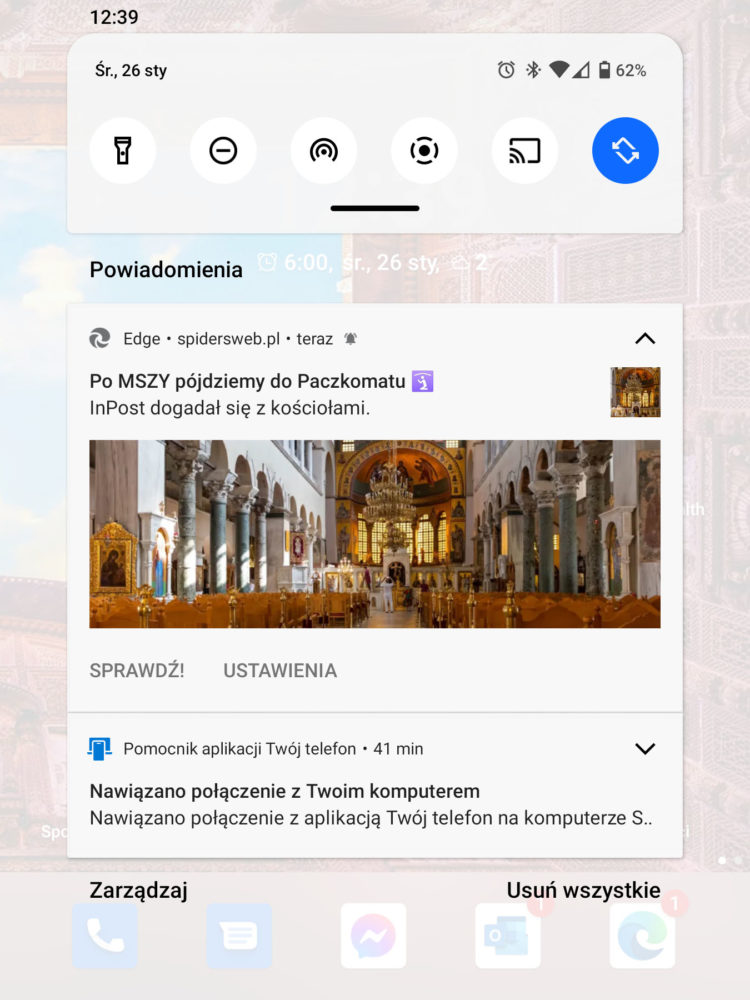This screenshot has width=750, height=1000.
Task: Open the screen cast tile
Action: point(525,151)
